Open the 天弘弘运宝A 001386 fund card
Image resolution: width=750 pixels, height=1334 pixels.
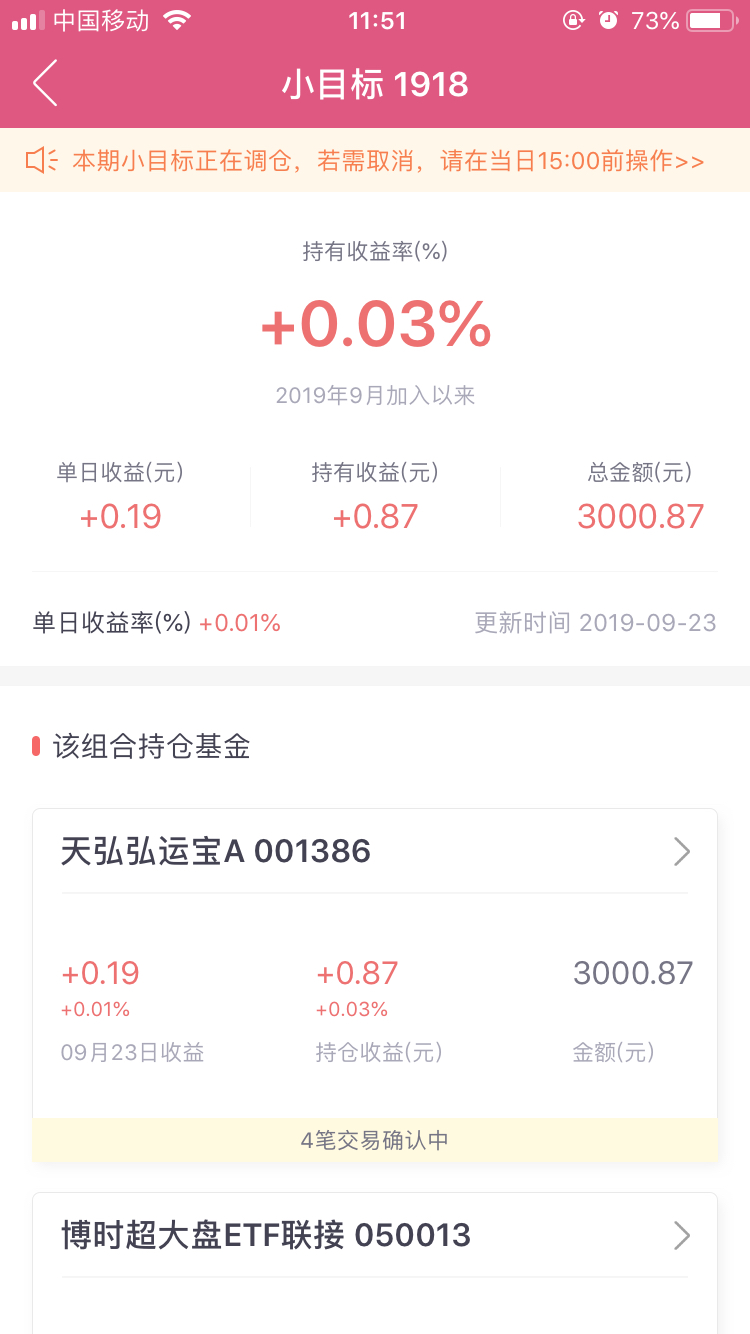(x=375, y=985)
